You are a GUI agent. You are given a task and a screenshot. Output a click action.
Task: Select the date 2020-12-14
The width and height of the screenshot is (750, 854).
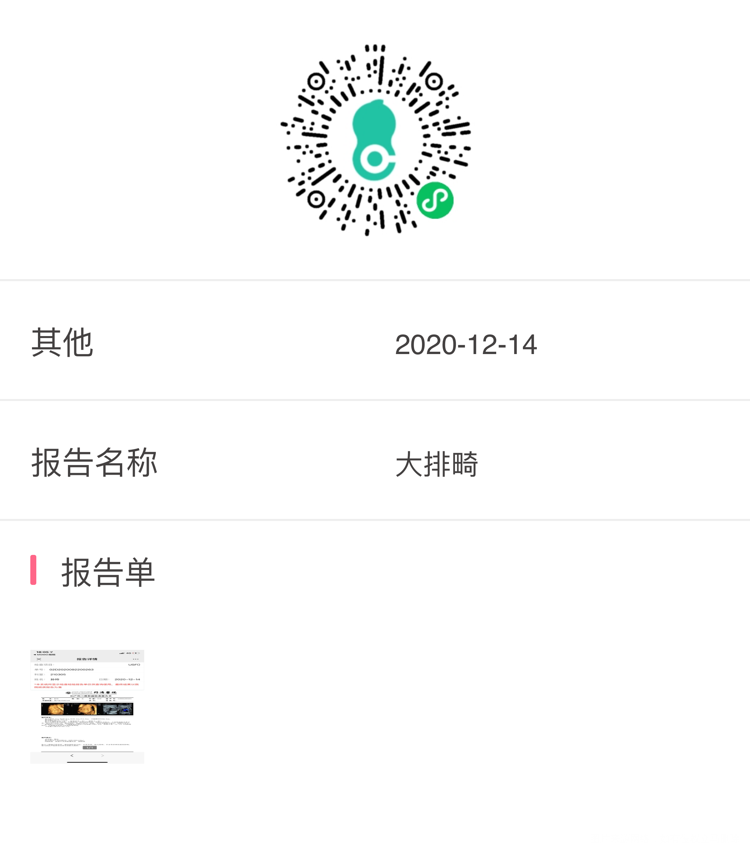466,345
